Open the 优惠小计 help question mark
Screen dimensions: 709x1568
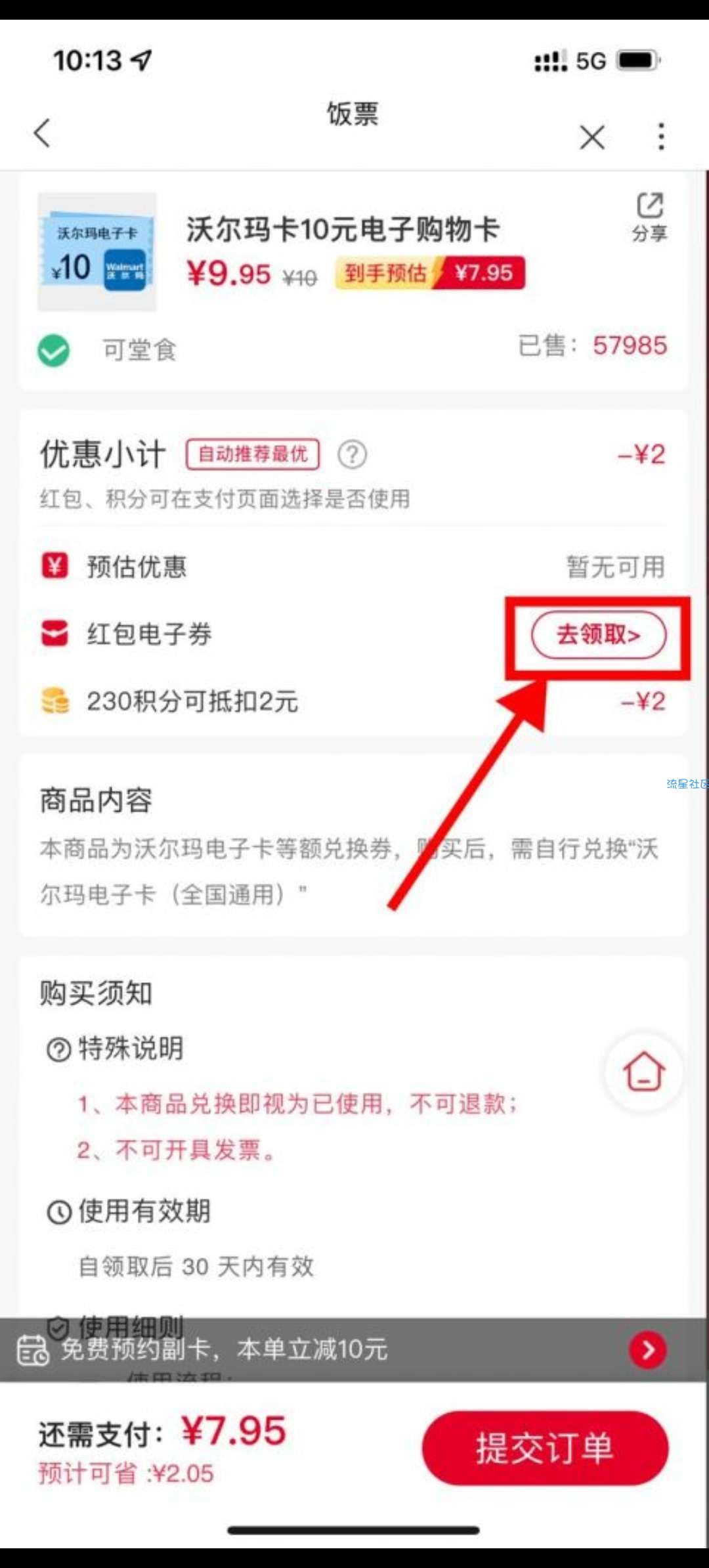click(x=353, y=454)
